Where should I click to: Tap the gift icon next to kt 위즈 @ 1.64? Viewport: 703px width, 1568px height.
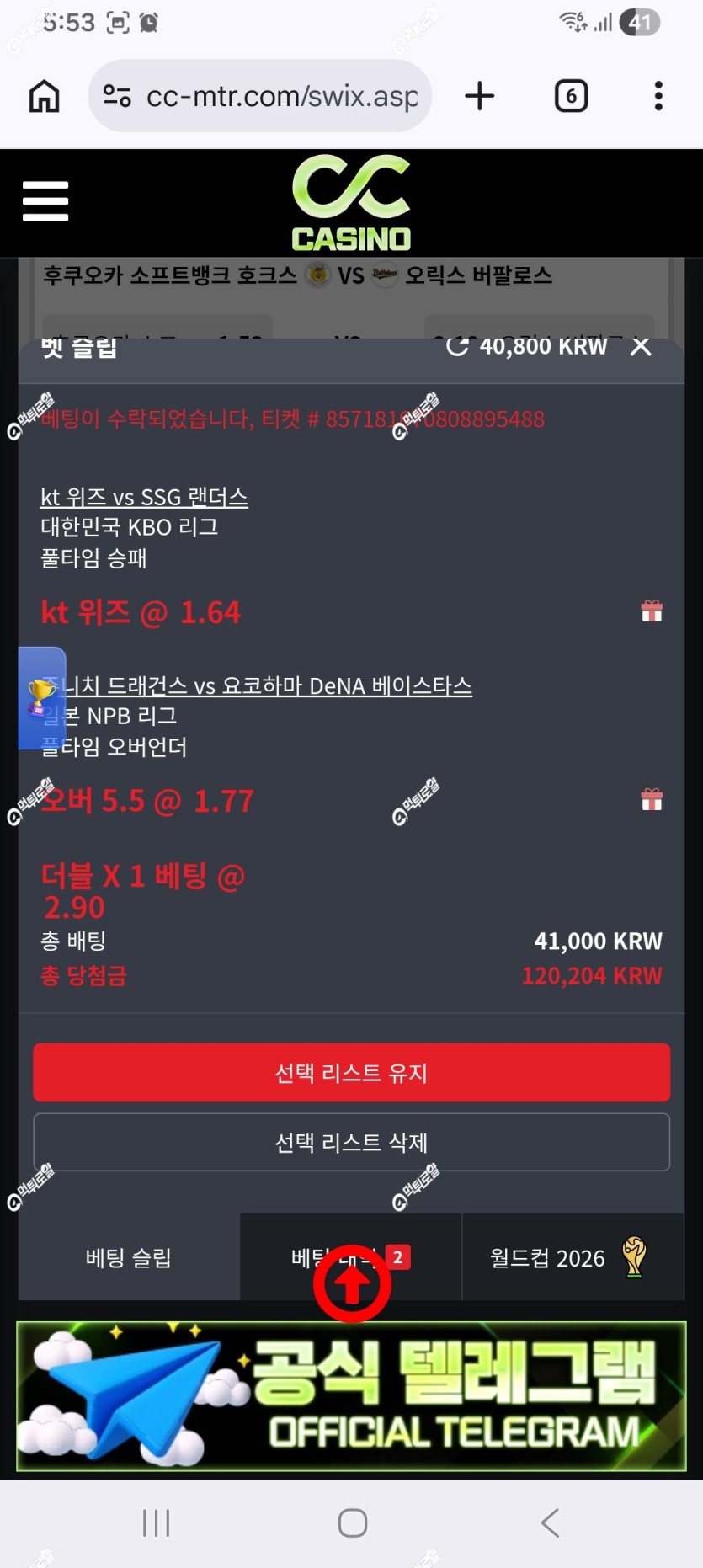point(652,611)
